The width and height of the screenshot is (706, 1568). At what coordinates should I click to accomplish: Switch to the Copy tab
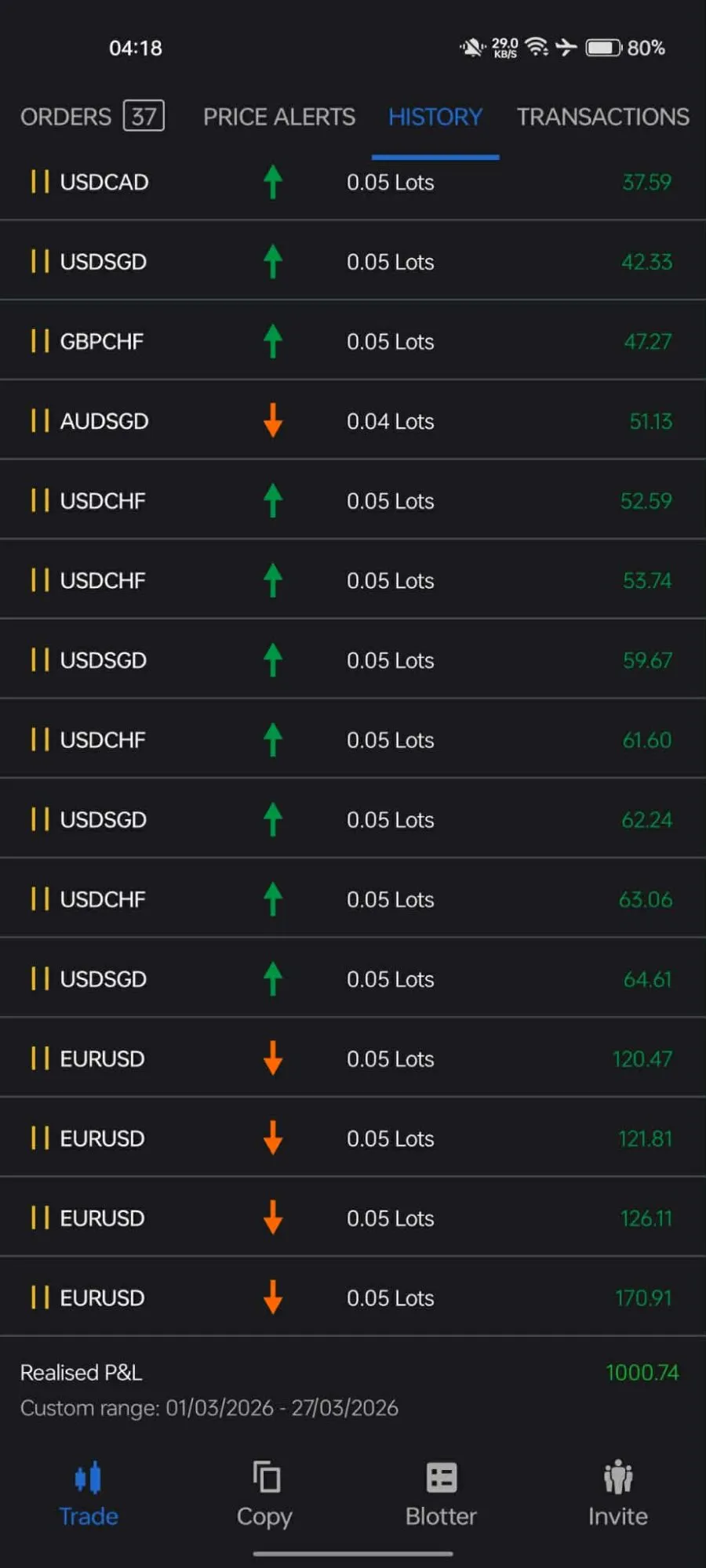tap(264, 1494)
